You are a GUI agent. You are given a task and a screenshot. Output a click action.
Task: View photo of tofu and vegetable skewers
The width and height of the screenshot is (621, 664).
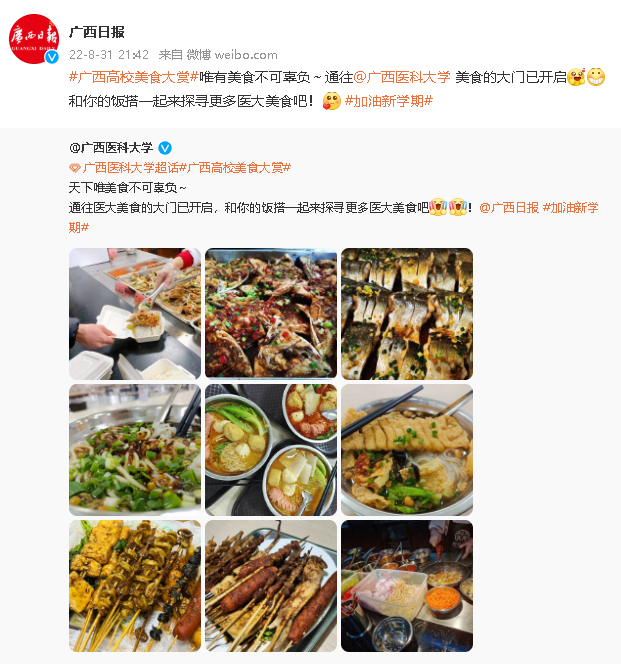pyautogui.click(x=134, y=586)
